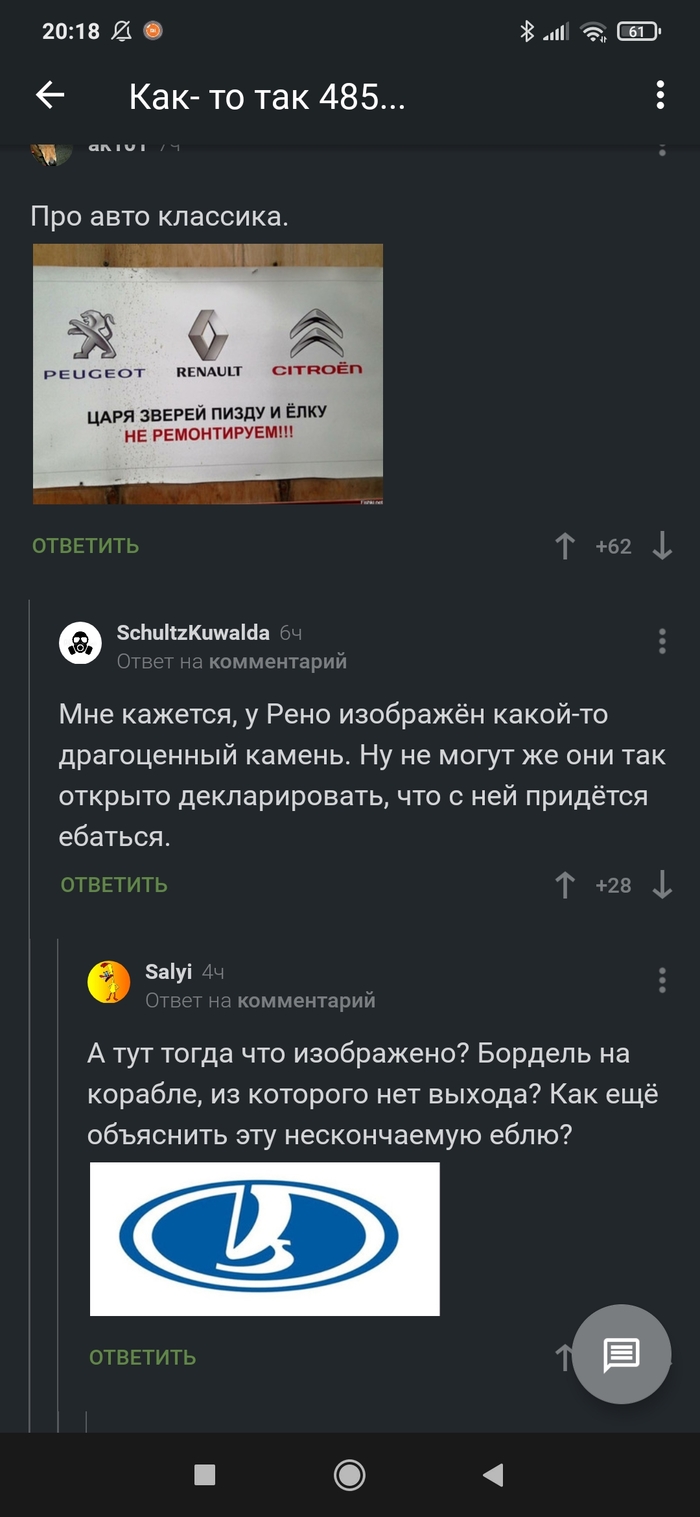Reply to the «Про авто классика» comment
This screenshot has height=1517, width=700.
(85, 546)
